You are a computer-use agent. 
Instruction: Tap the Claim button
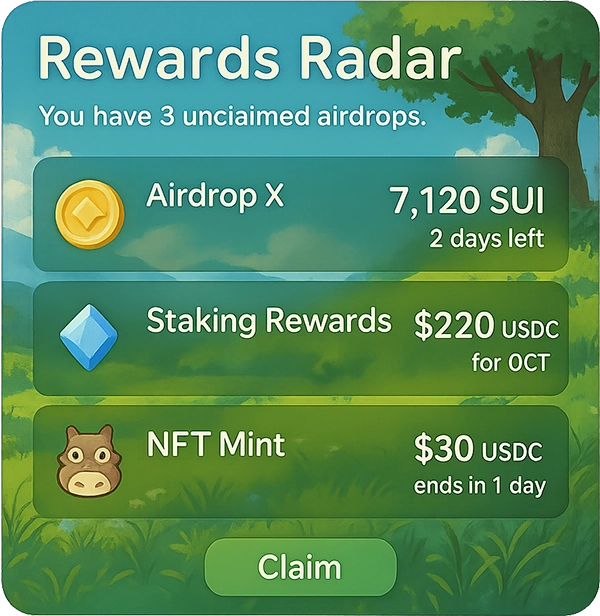coord(300,567)
